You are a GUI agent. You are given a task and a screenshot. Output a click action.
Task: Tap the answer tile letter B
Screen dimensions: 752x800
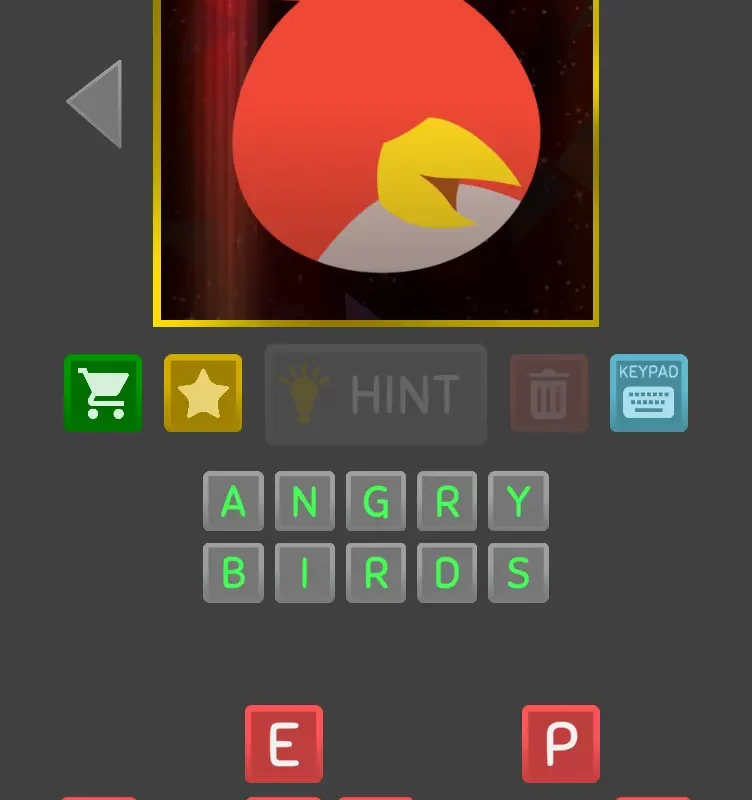(x=233, y=573)
